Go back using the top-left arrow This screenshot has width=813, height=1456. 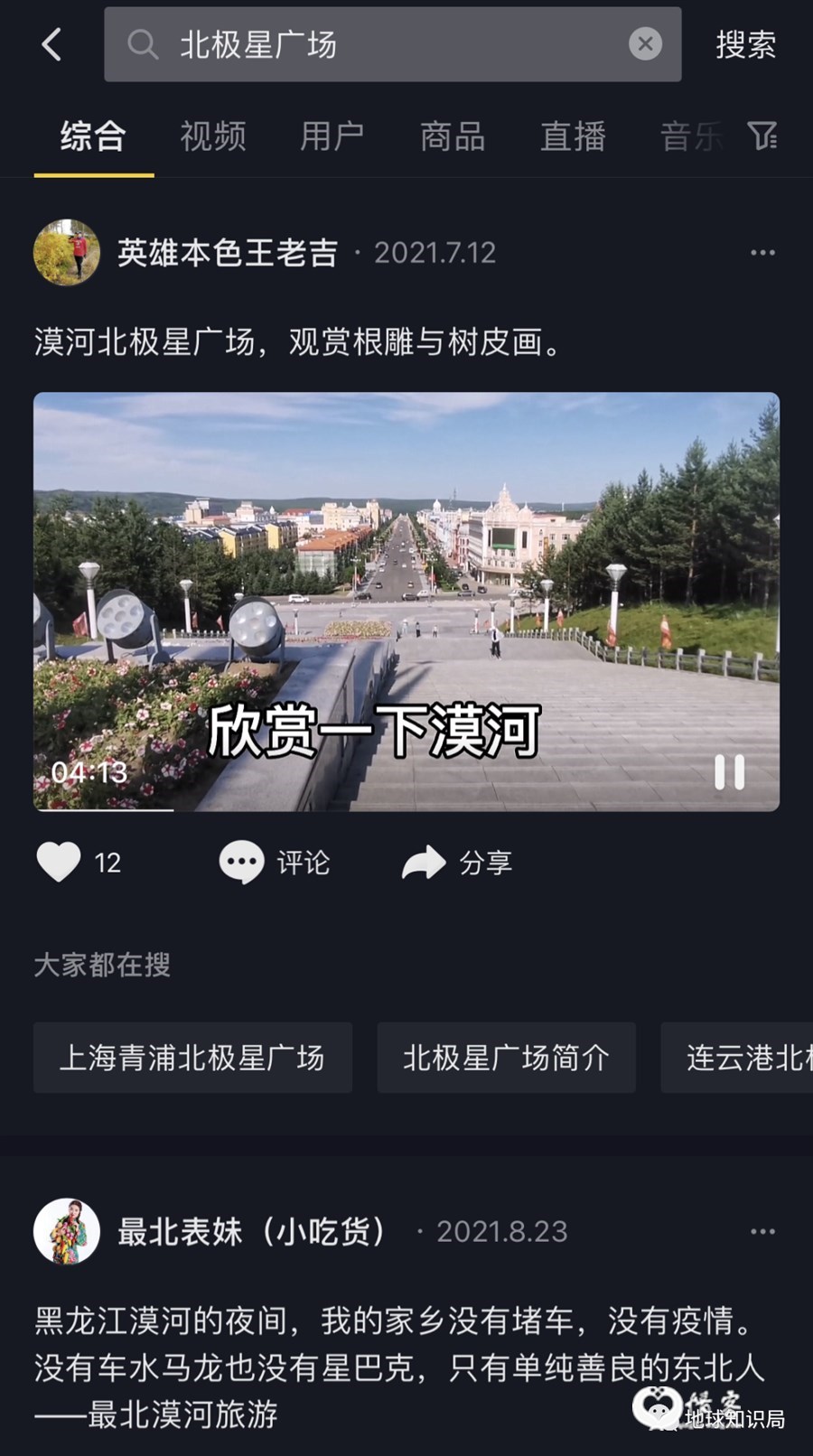[x=51, y=44]
